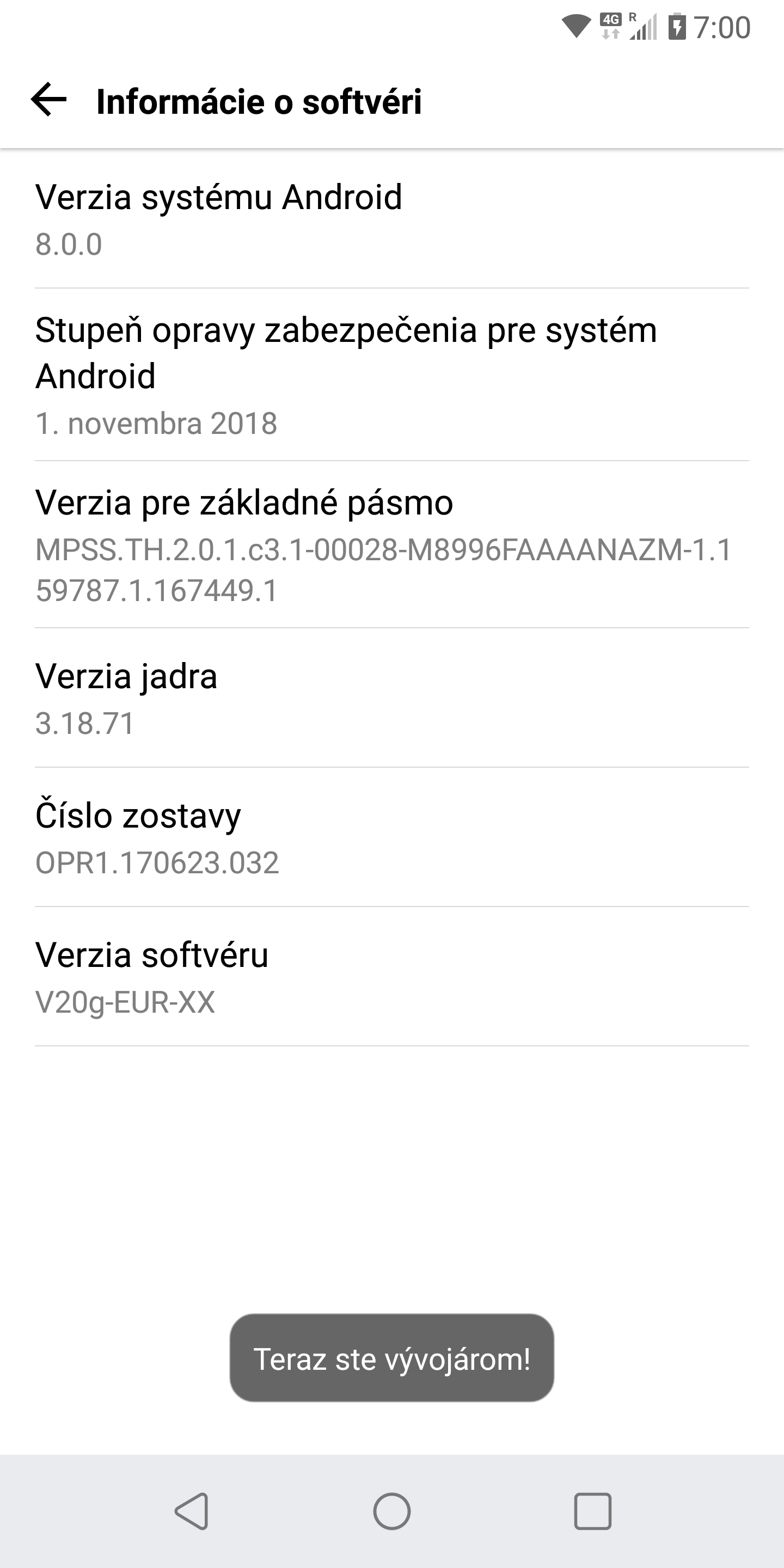The image size is (784, 1568).
Task: Go to home via navigation bar circle
Action: 392,1511
